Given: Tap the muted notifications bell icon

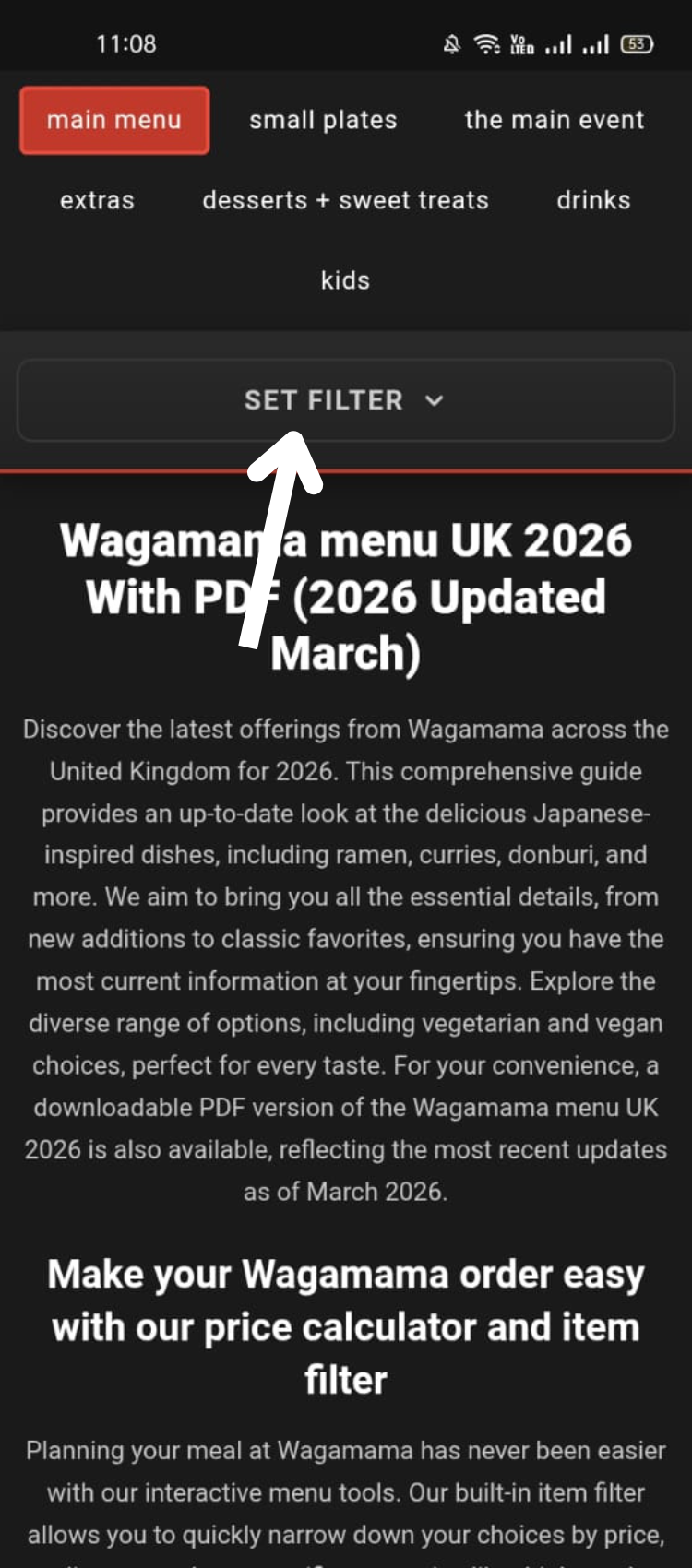Looking at the screenshot, I should 452,44.
